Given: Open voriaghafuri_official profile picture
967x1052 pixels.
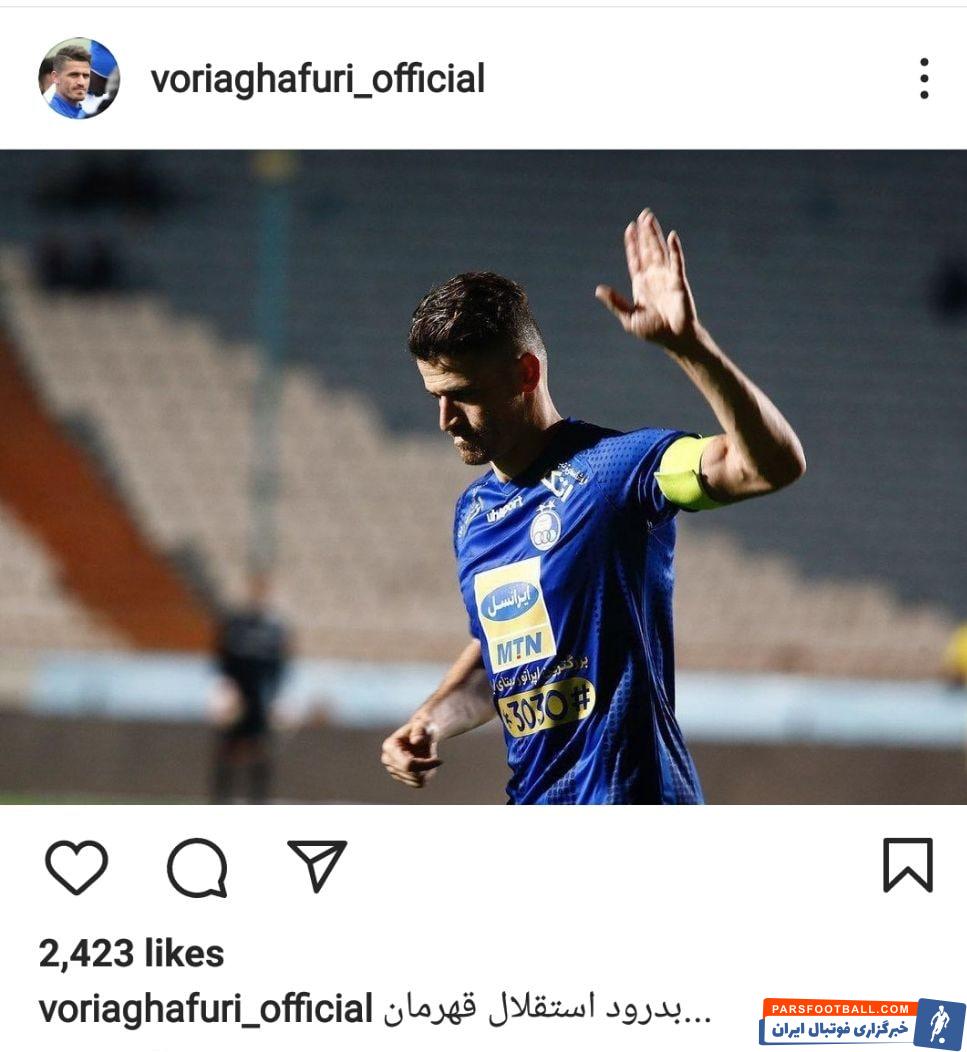Looking at the screenshot, I should [x=78, y=78].
